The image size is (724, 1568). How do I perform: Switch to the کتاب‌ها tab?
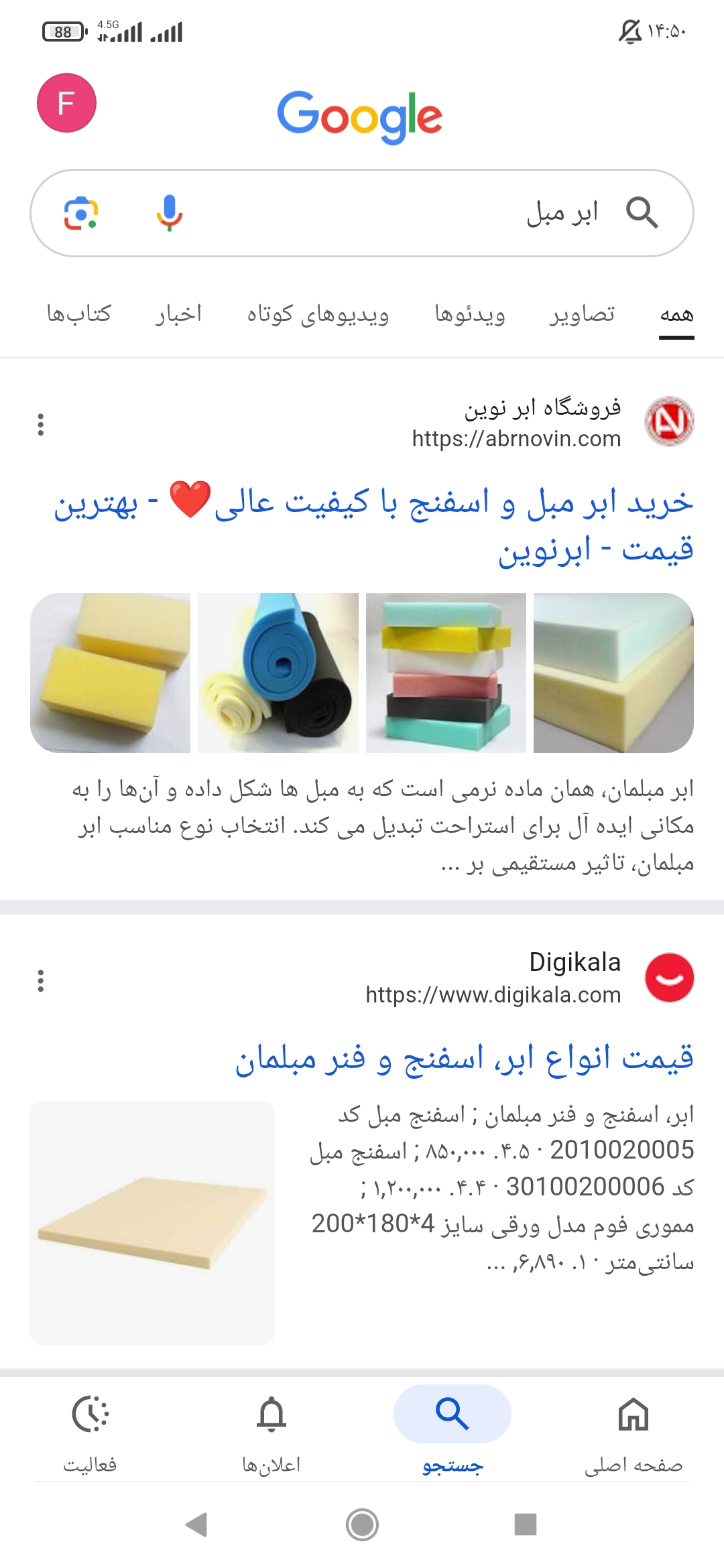pyautogui.click(x=78, y=314)
